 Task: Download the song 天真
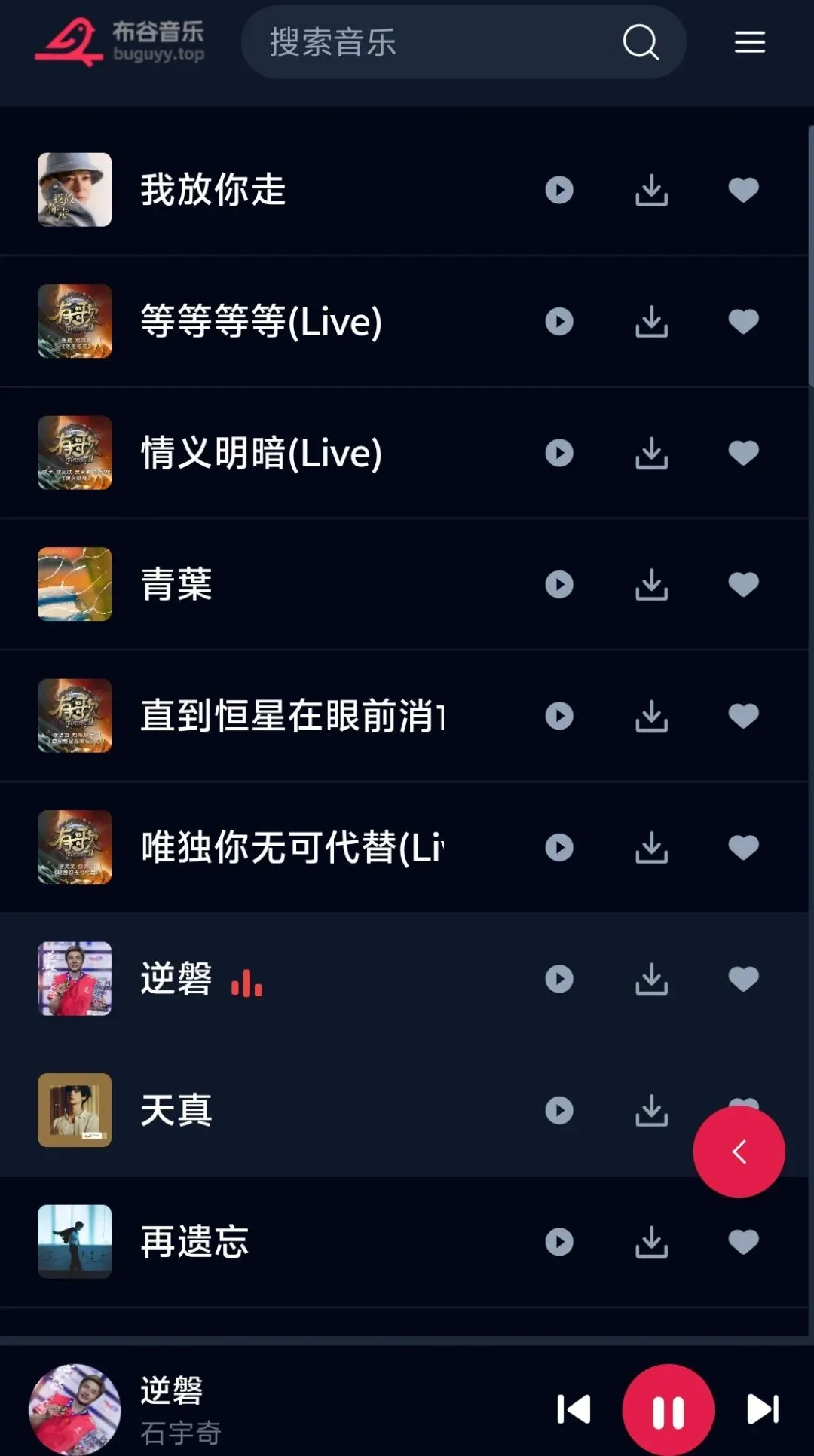click(651, 1110)
